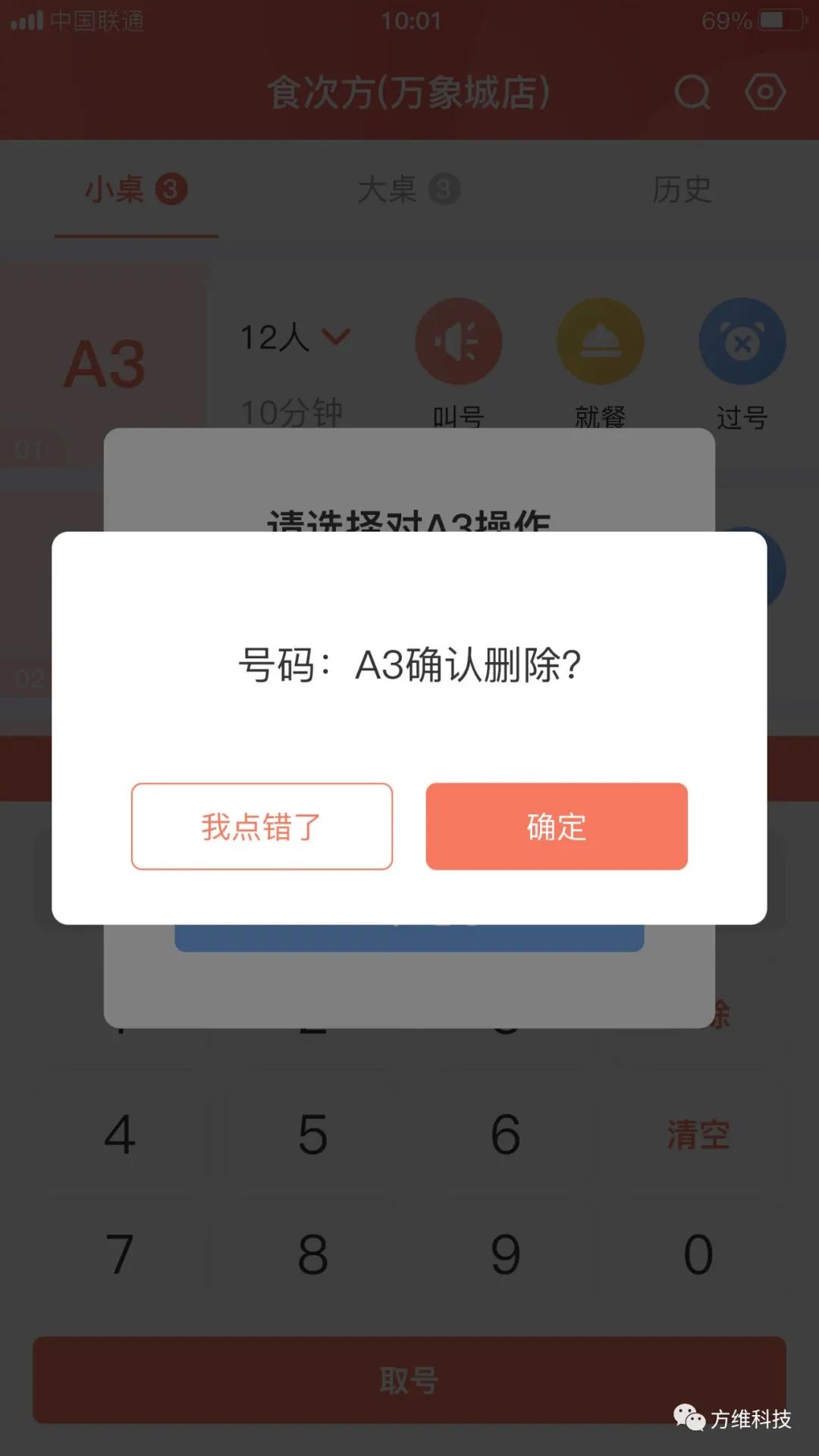
Task: Confirm deletion with 确定 button
Action: [x=556, y=827]
